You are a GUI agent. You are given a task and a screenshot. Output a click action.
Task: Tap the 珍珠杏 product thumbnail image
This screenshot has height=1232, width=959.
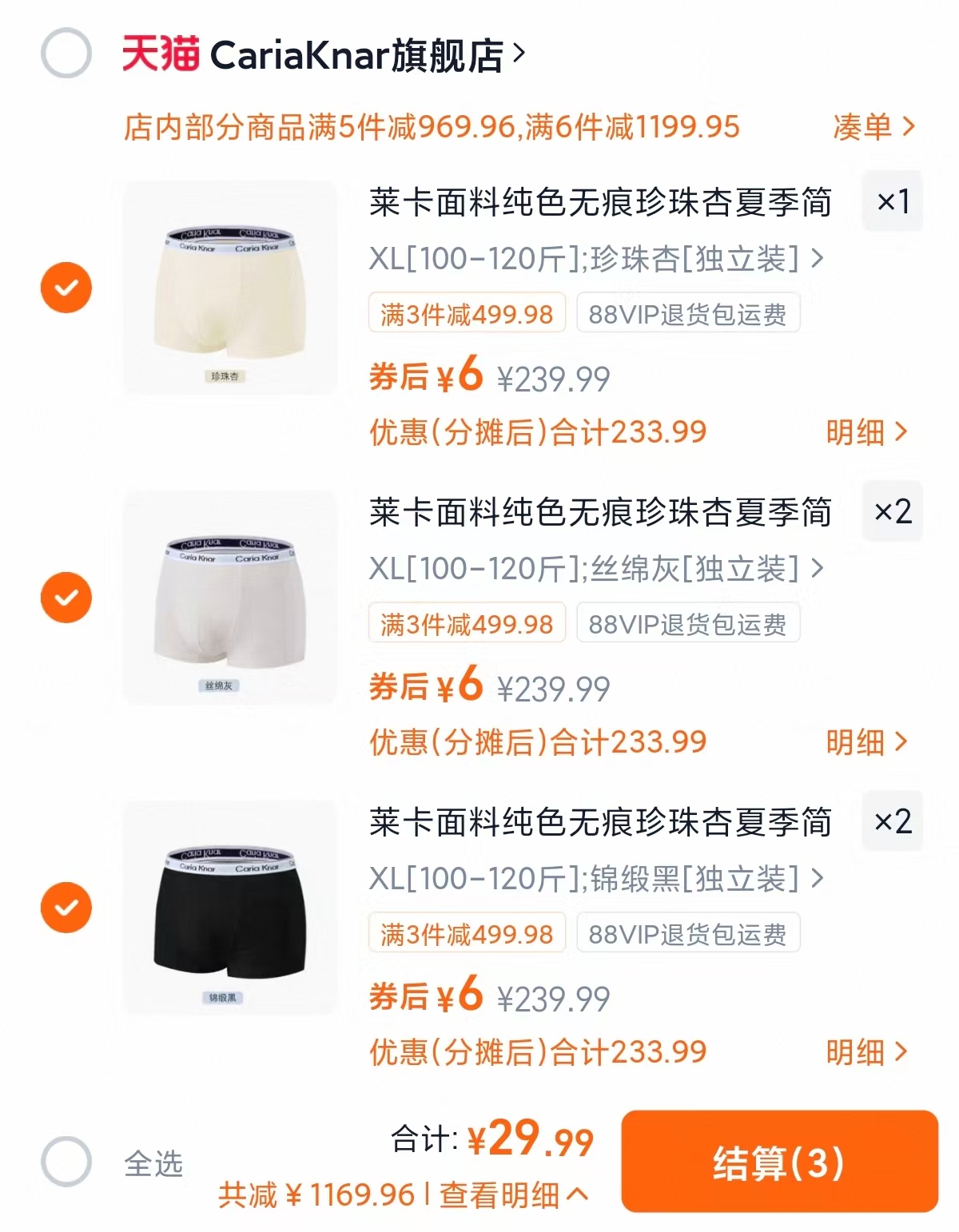click(226, 288)
